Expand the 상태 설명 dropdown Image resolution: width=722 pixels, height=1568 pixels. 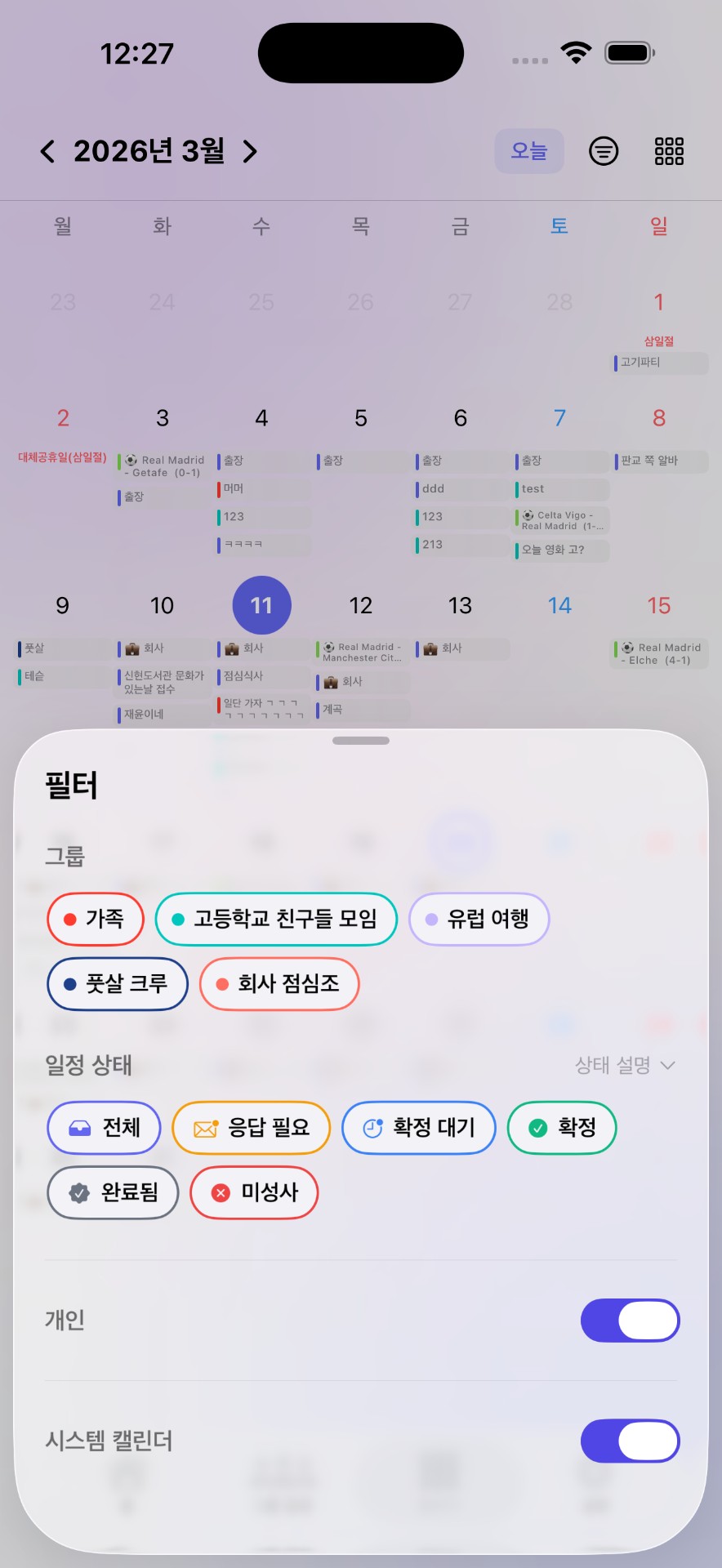click(x=625, y=1065)
